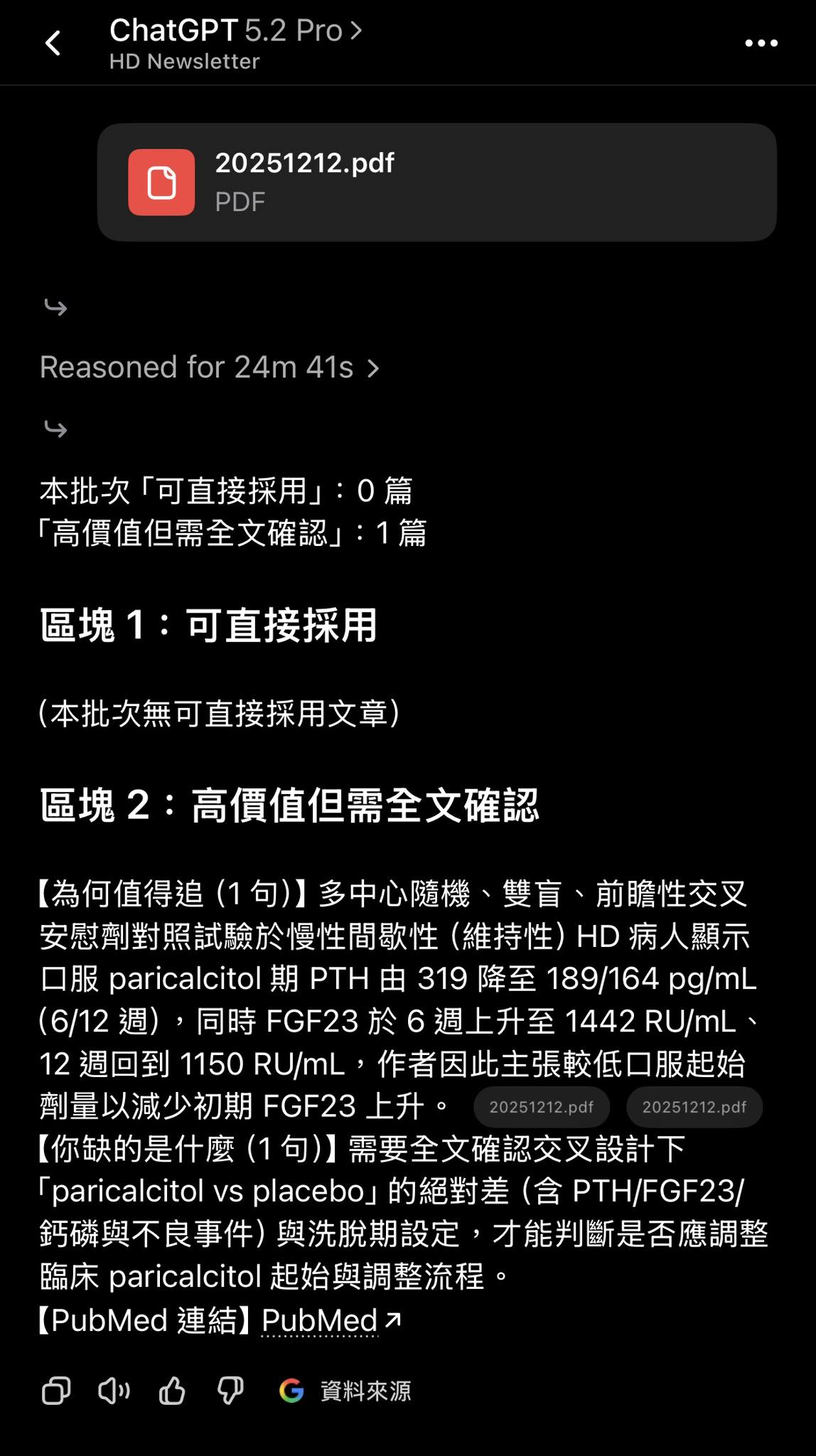The height and width of the screenshot is (1456, 816).
Task: Open the second 20251212.pdf citation chip
Action: pos(694,1107)
